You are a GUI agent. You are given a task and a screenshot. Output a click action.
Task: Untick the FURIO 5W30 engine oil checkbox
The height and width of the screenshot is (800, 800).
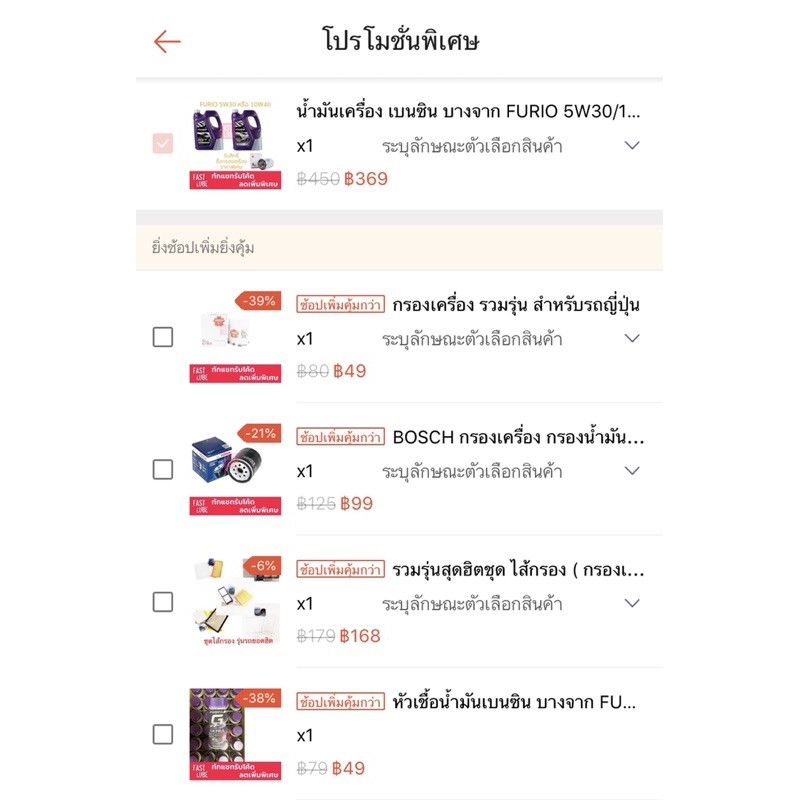[x=163, y=144]
